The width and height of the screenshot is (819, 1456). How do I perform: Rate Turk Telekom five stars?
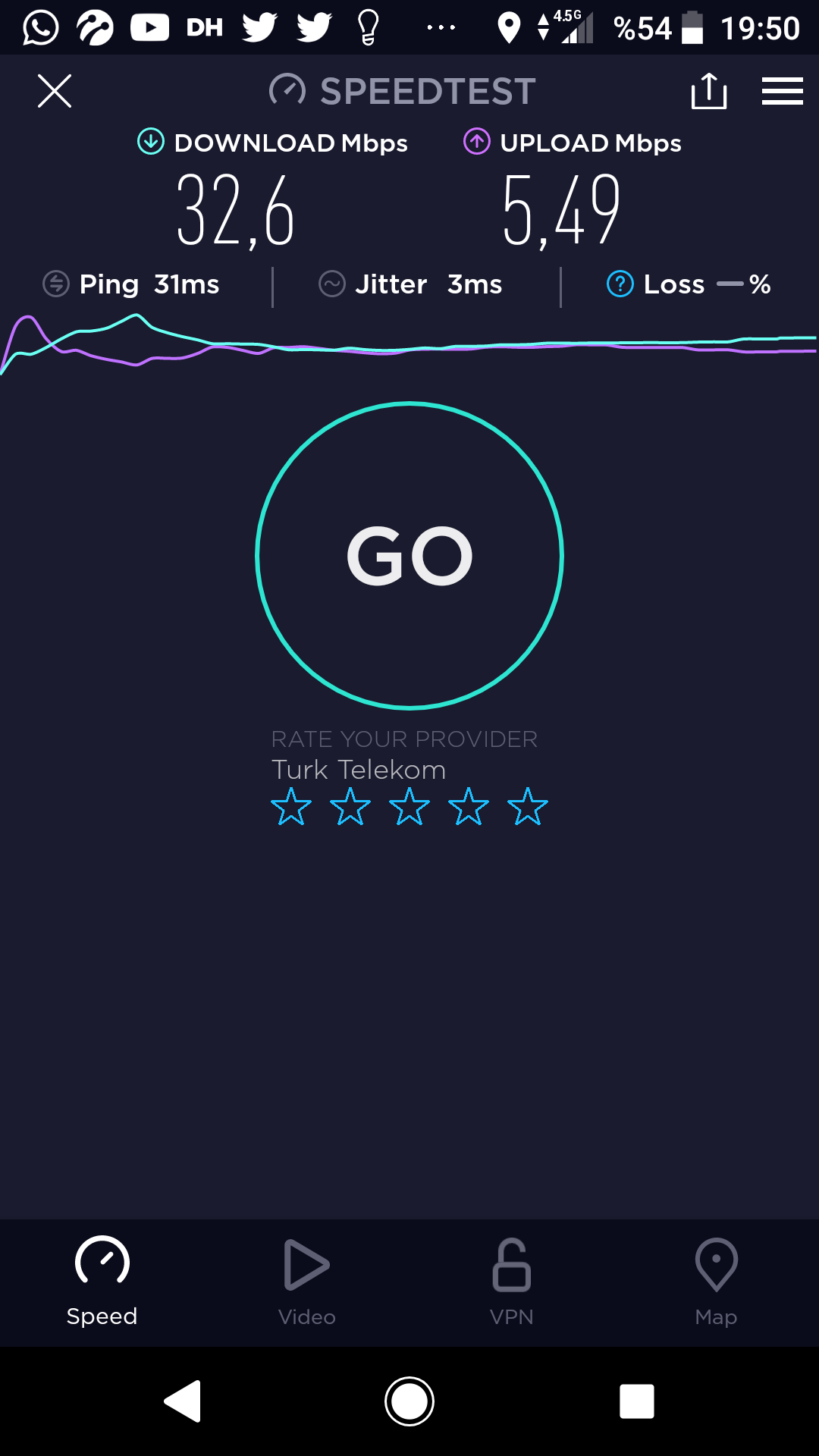click(x=528, y=806)
